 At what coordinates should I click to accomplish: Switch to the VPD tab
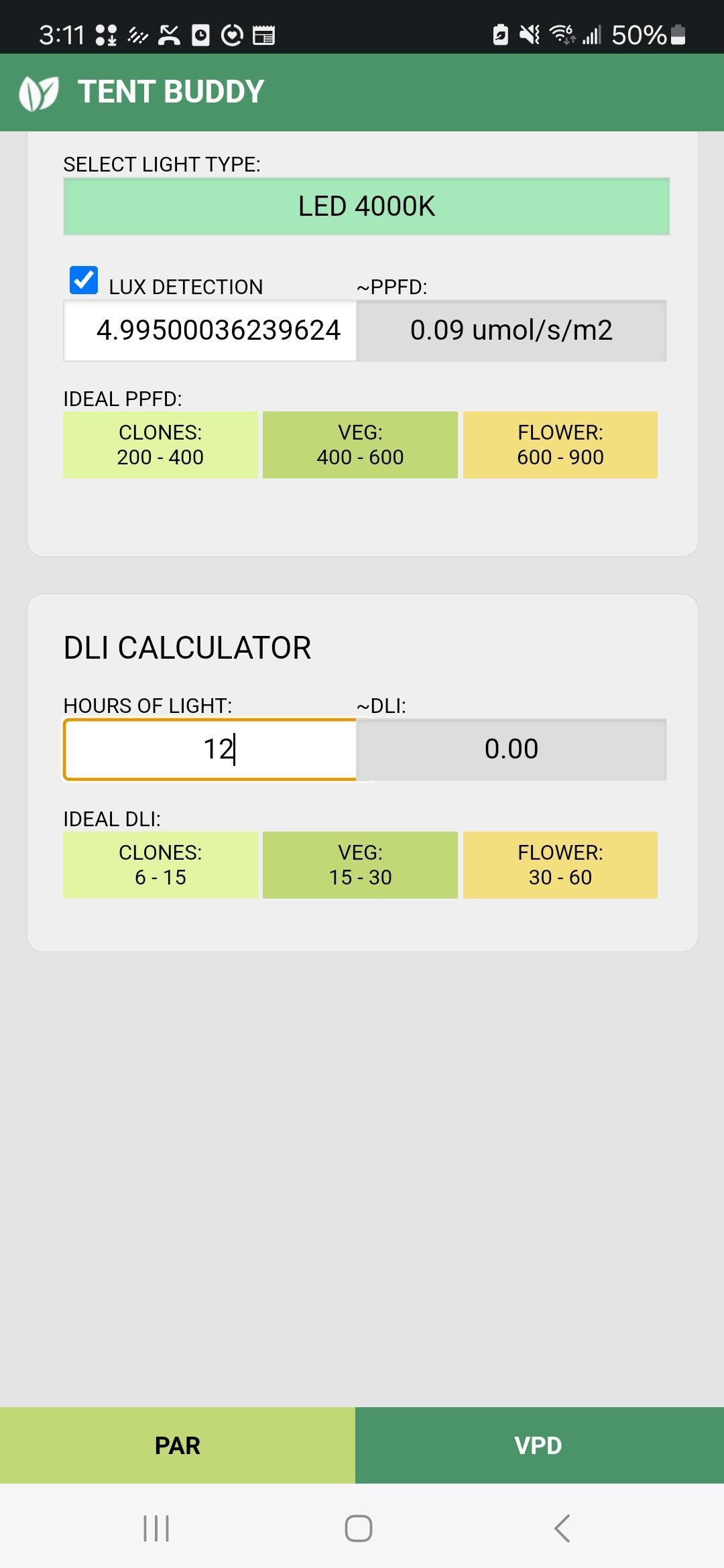click(539, 1445)
